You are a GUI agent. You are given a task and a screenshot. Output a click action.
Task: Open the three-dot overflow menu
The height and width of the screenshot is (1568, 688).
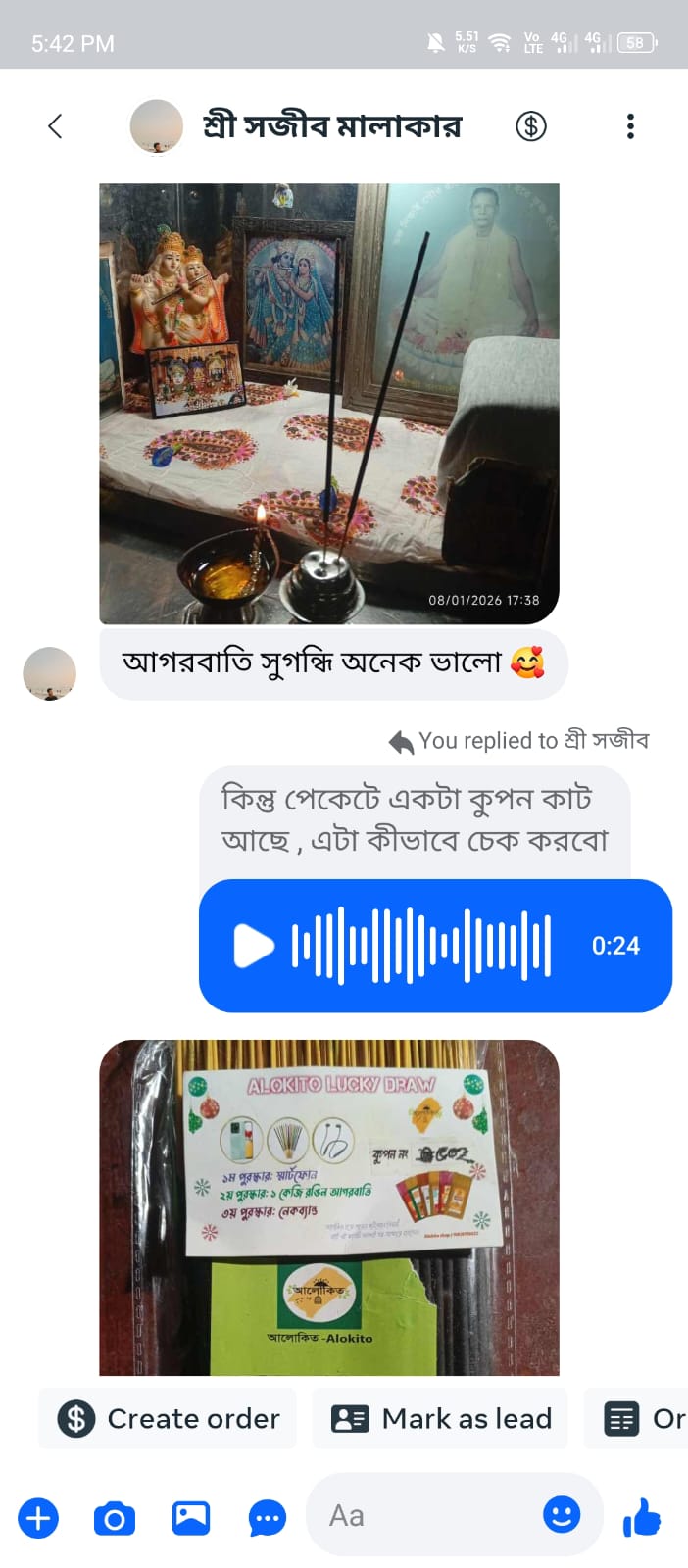pyautogui.click(x=630, y=126)
